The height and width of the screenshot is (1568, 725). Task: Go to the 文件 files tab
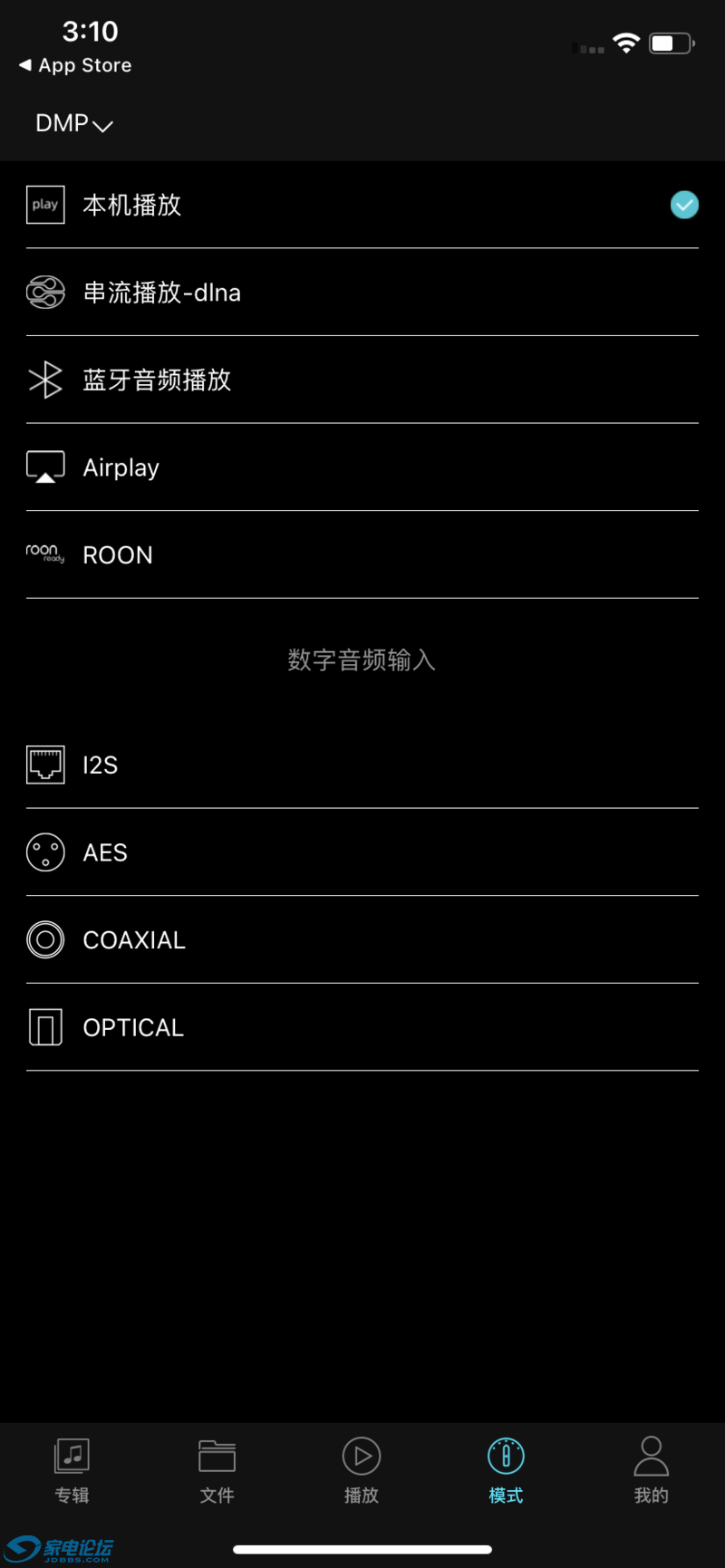(x=217, y=1470)
